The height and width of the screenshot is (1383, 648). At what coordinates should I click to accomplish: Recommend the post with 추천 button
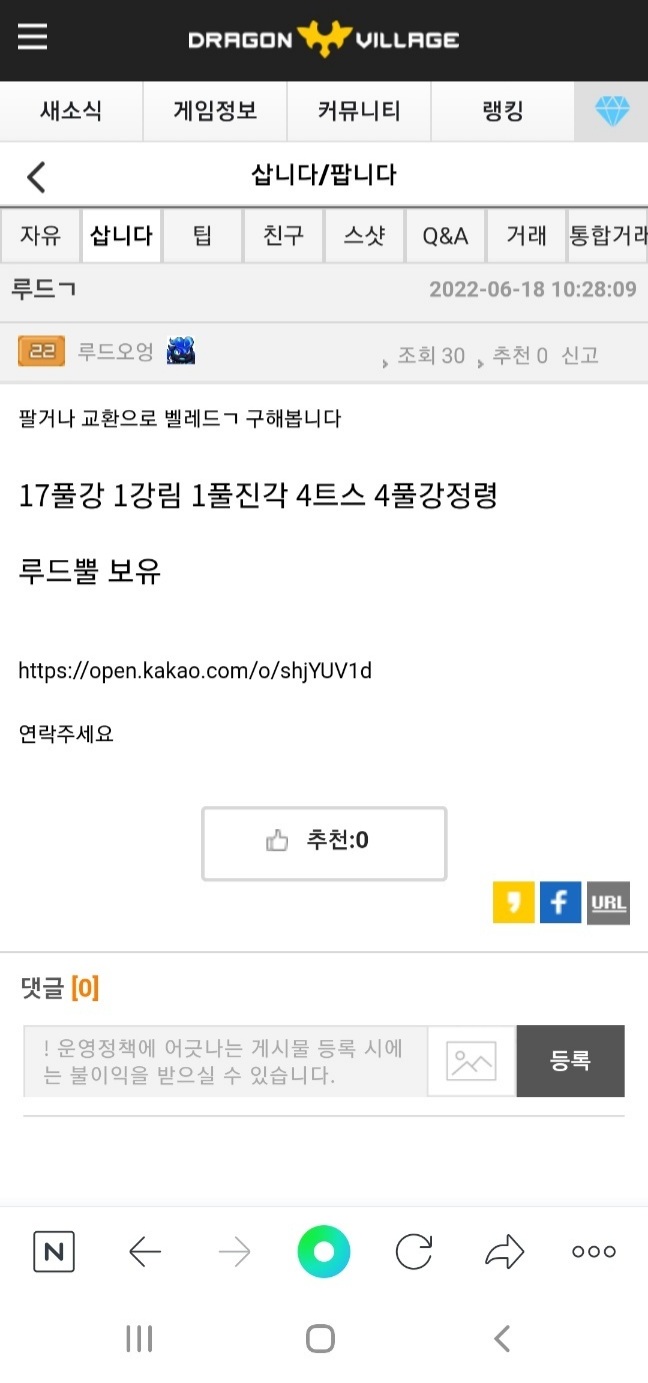click(324, 843)
